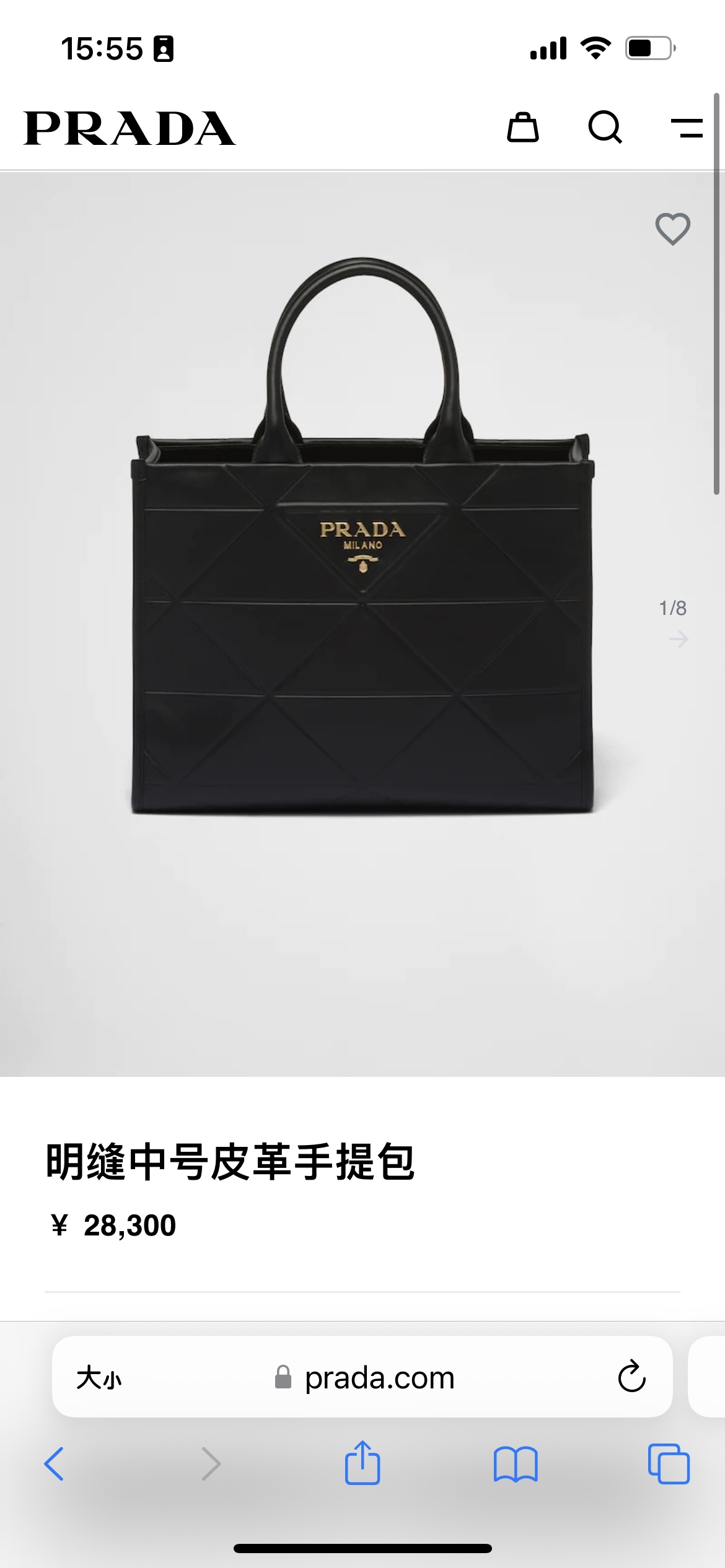Open the Prada site search
725x1568 pixels.
coord(605,128)
